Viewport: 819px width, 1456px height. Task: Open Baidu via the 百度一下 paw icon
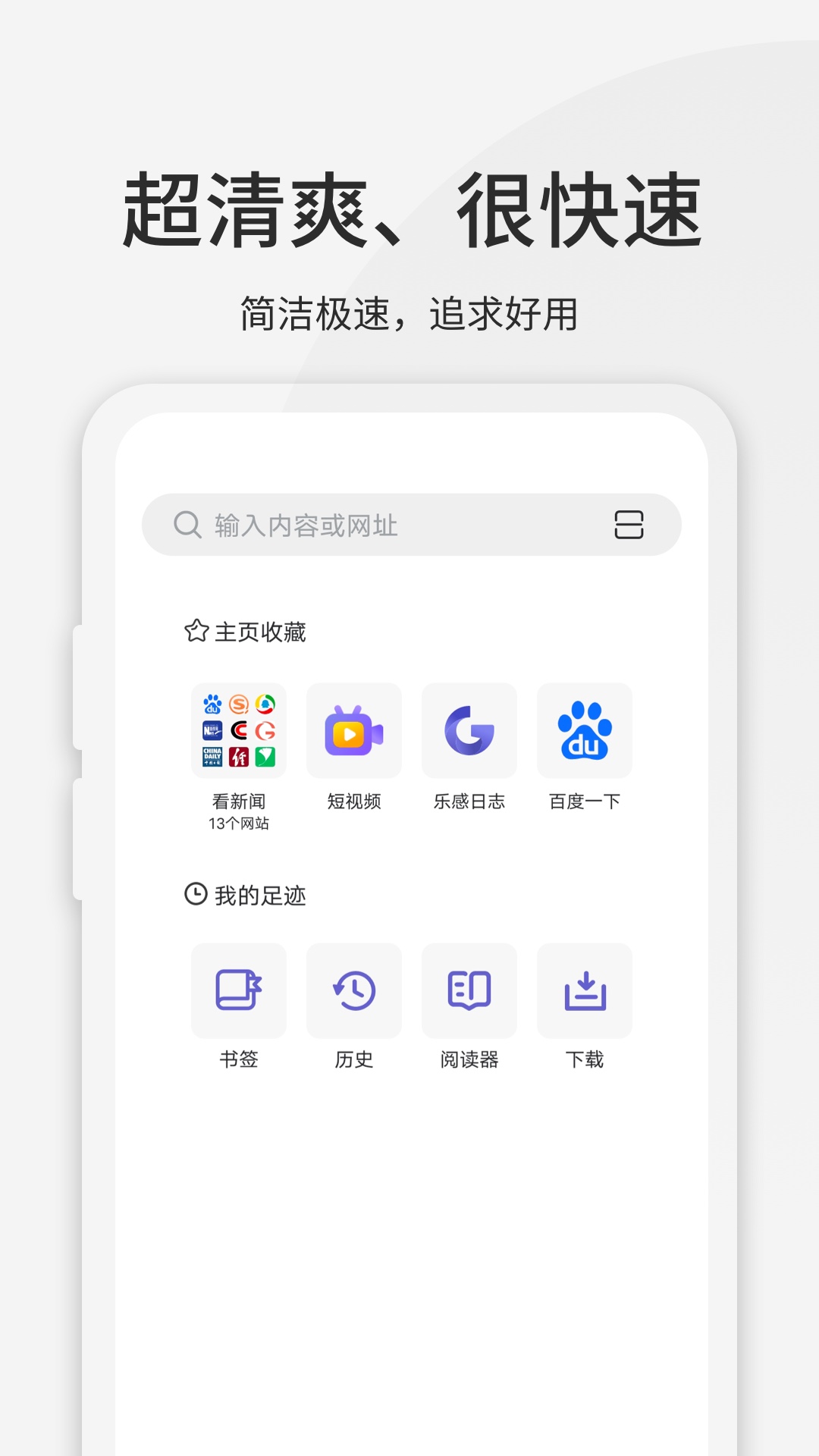click(585, 730)
